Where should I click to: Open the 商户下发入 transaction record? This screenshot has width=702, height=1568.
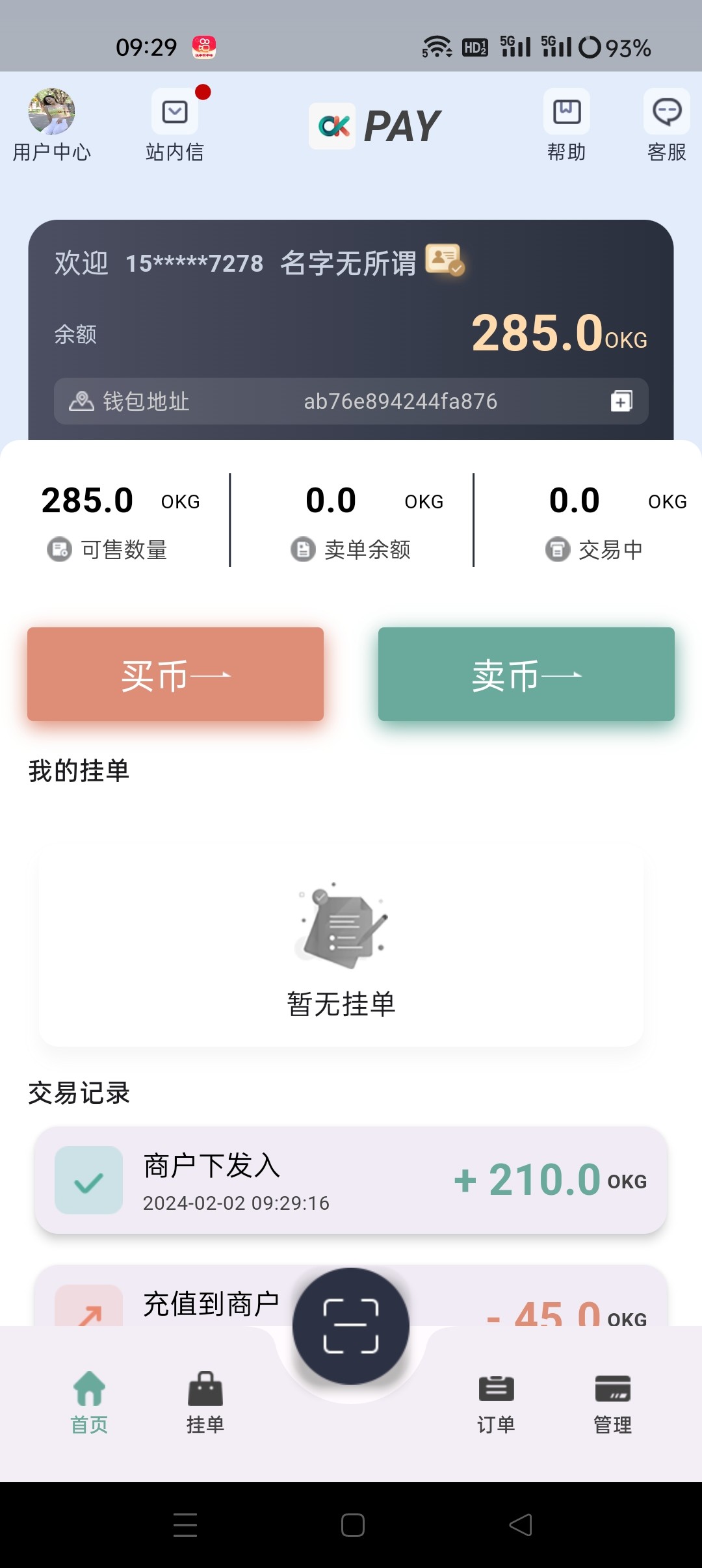tap(351, 1181)
